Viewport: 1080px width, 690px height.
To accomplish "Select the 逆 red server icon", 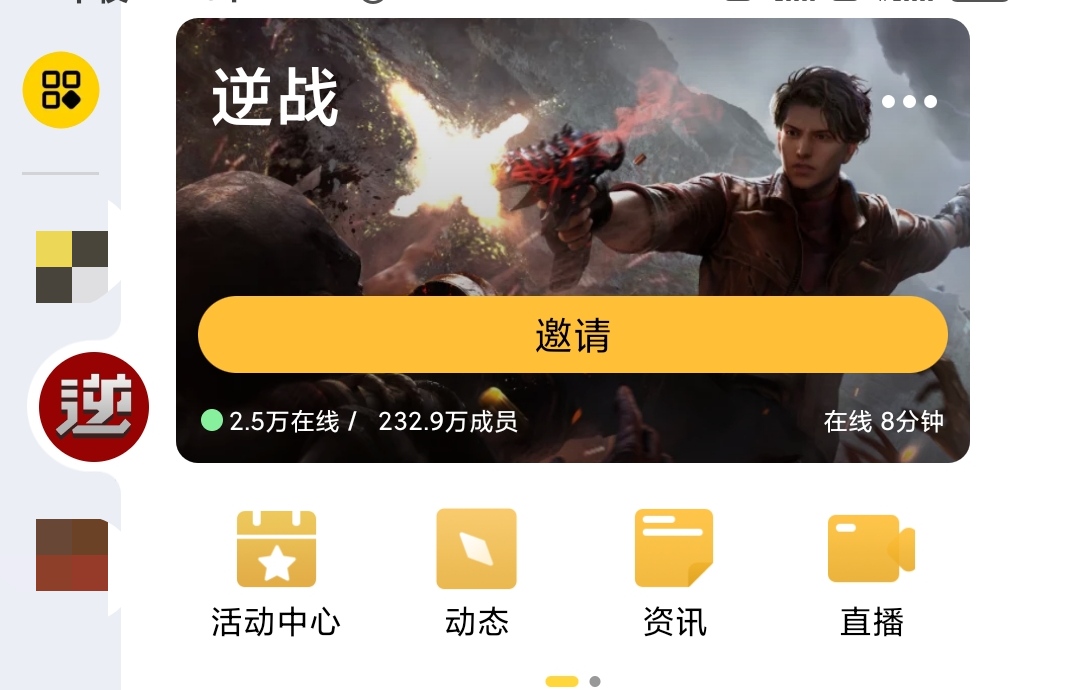I will pos(93,408).
